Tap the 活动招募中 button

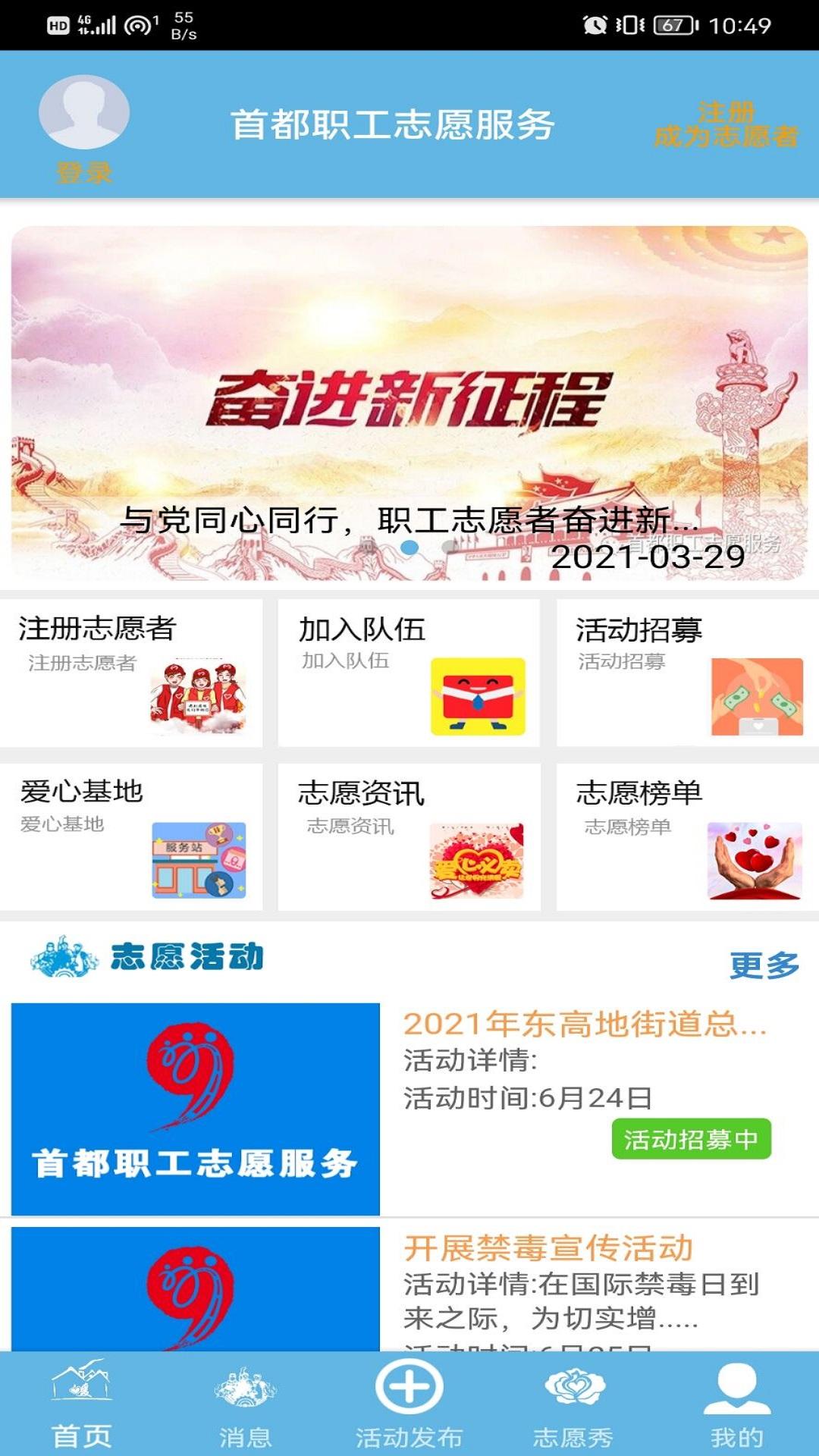[691, 1139]
